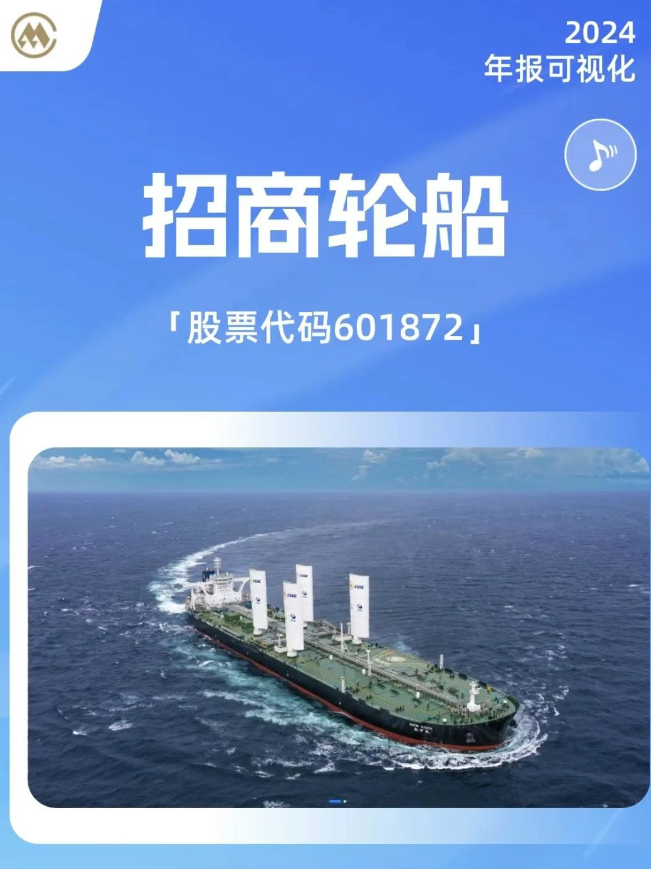Open the ship photo in the carousel

coord(338,626)
